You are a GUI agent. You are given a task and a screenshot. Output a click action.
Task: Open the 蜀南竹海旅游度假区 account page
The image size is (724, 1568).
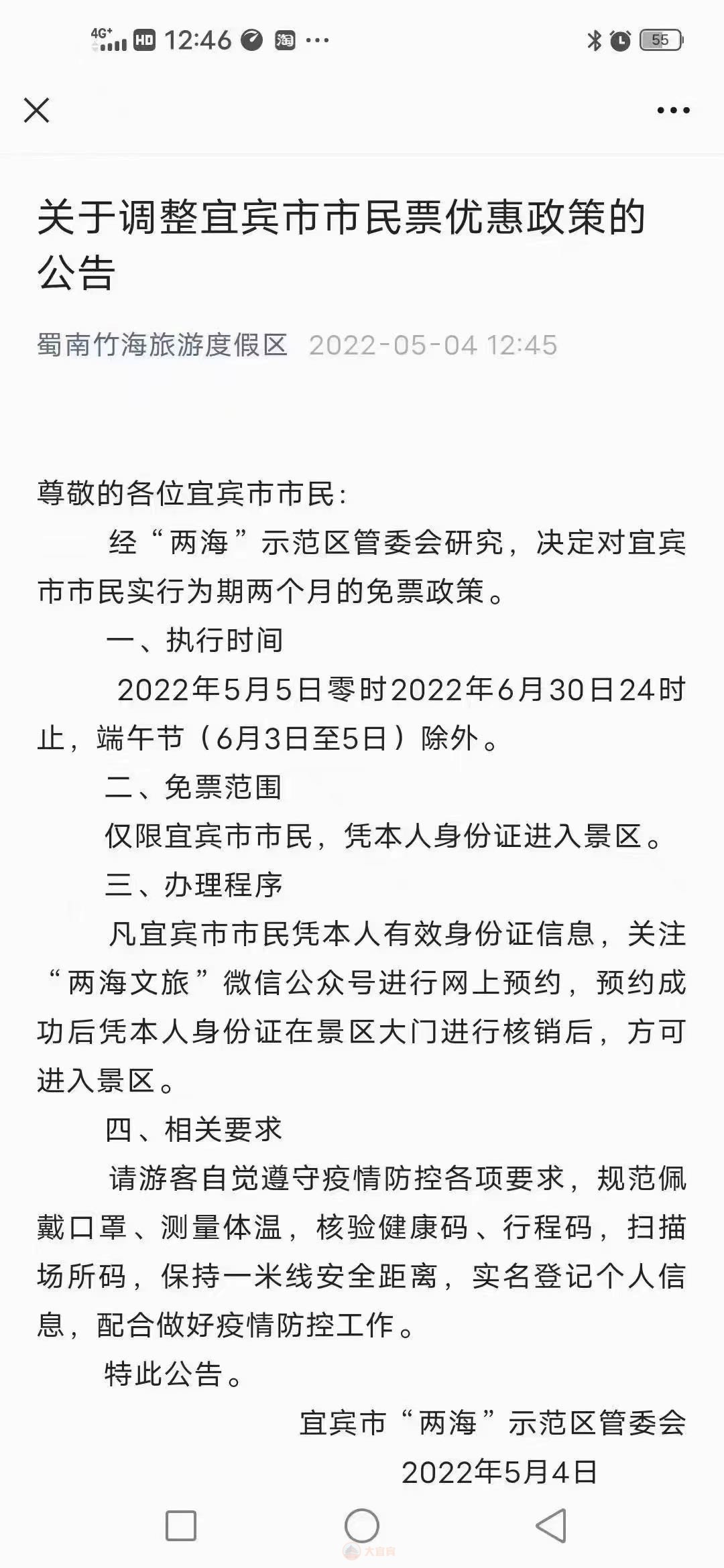pyautogui.click(x=162, y=345)
